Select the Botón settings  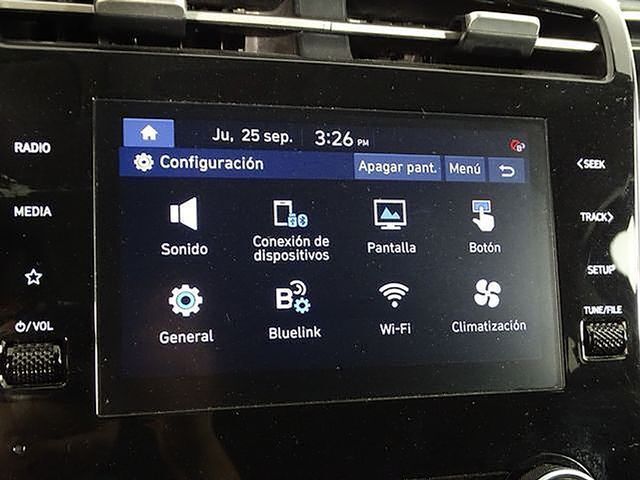click(484, 227)
